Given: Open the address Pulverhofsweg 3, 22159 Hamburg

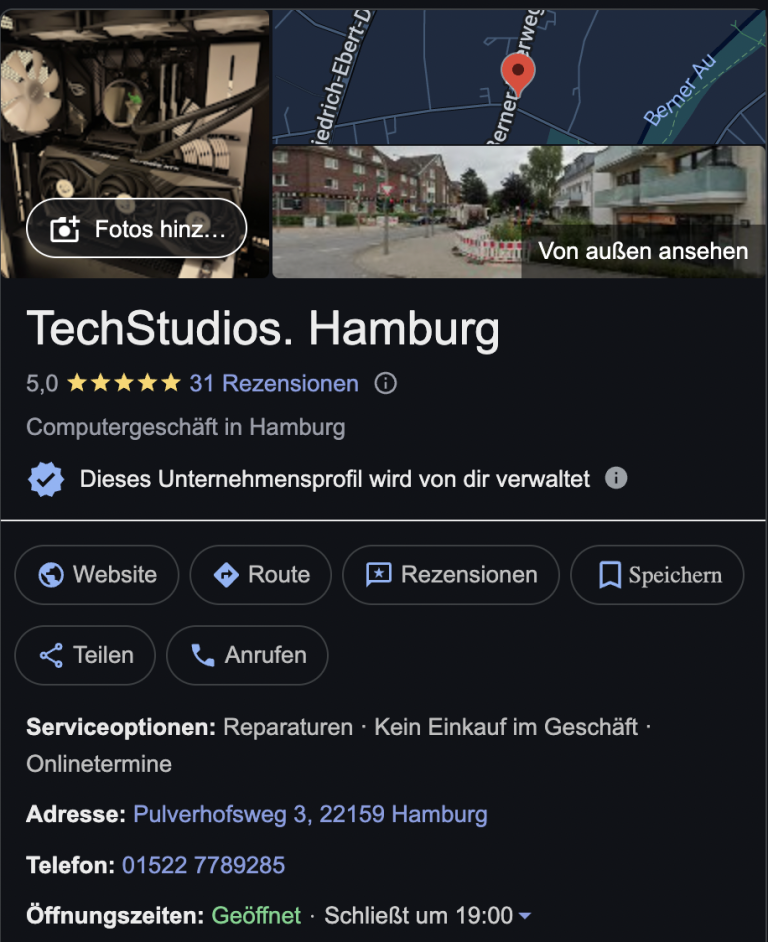Looking at the screenshot, I should [310, 814].
